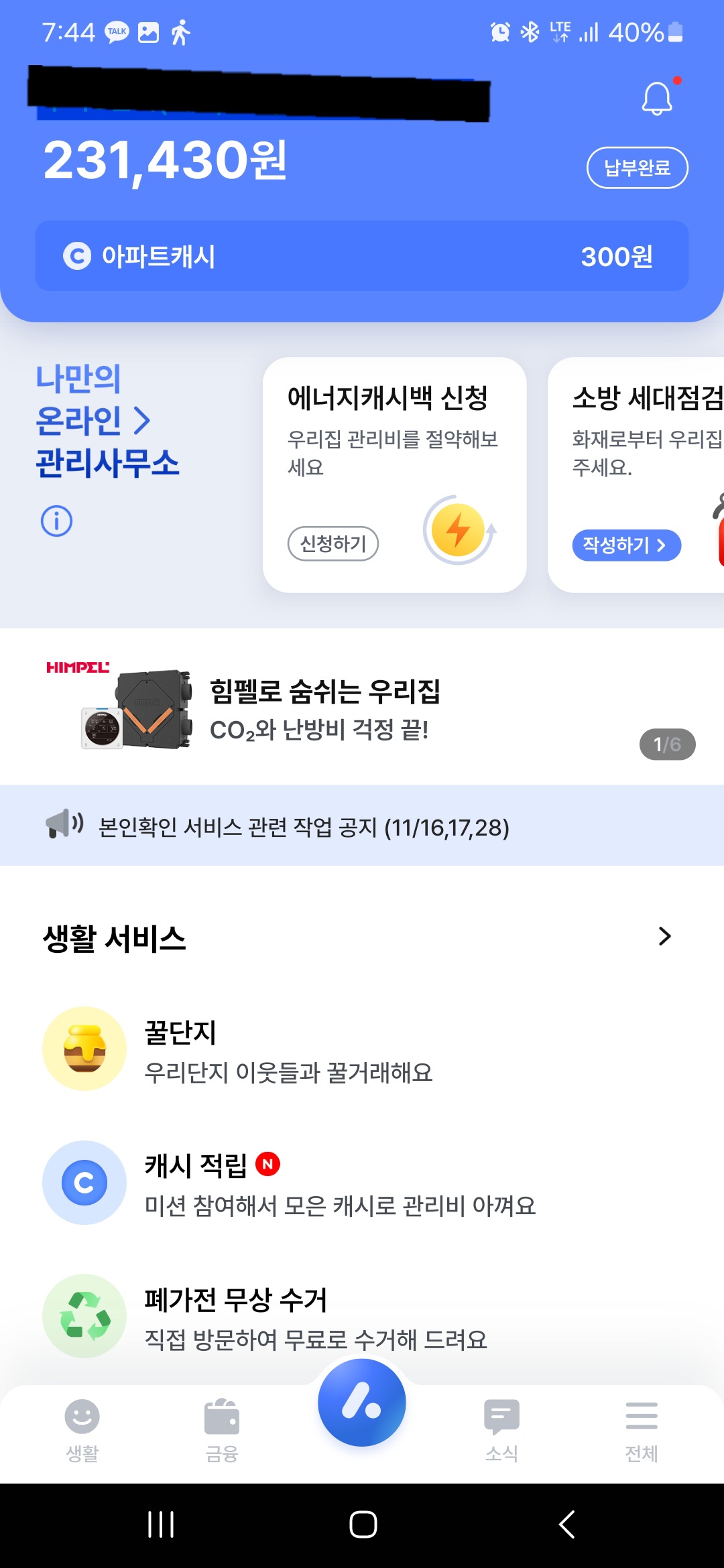Screen dimensions: 724x1568
Task: Open the 아파트캐시 300원 row
Action: (362, 256)
